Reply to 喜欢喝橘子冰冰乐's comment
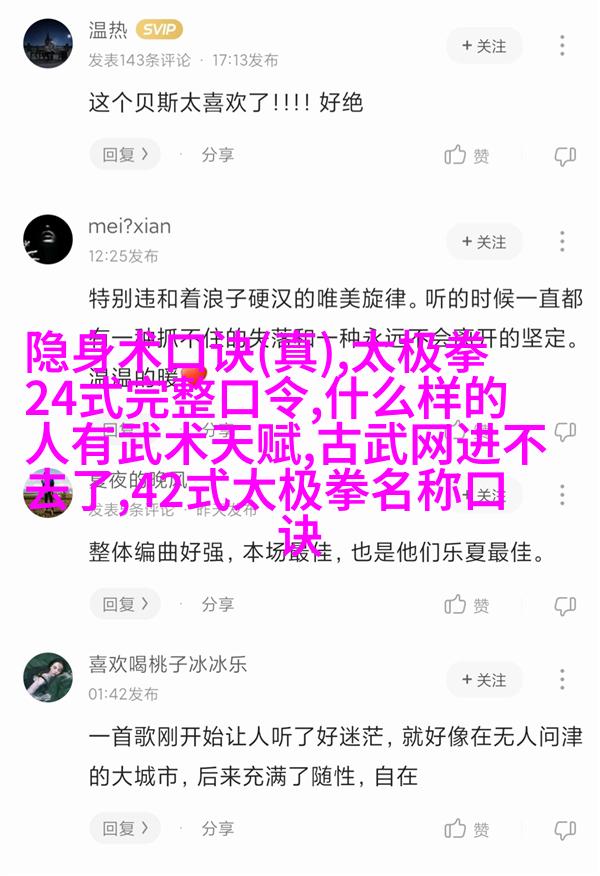600x876 pixels. (125, 828)
